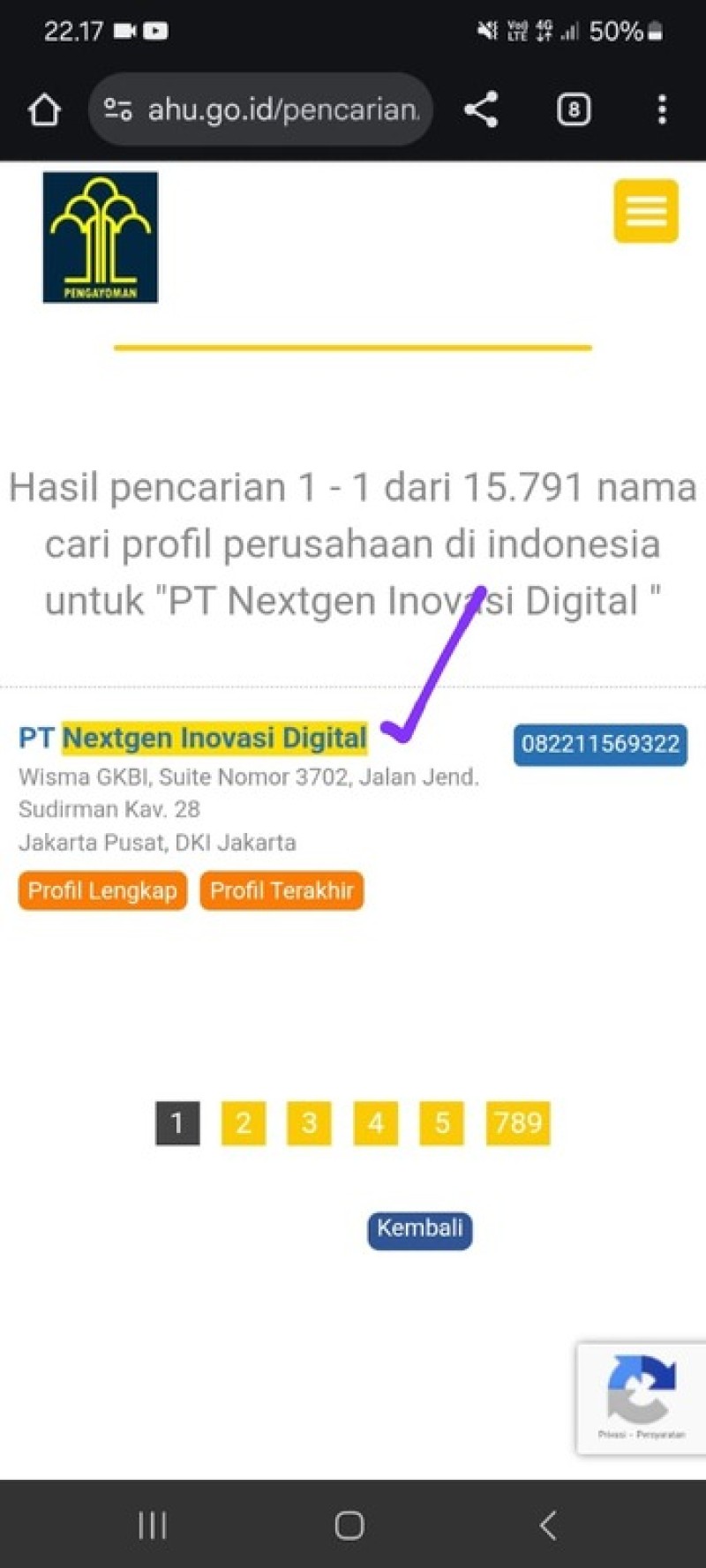View Profil Terakhir of the company

[x=282, y=890]
